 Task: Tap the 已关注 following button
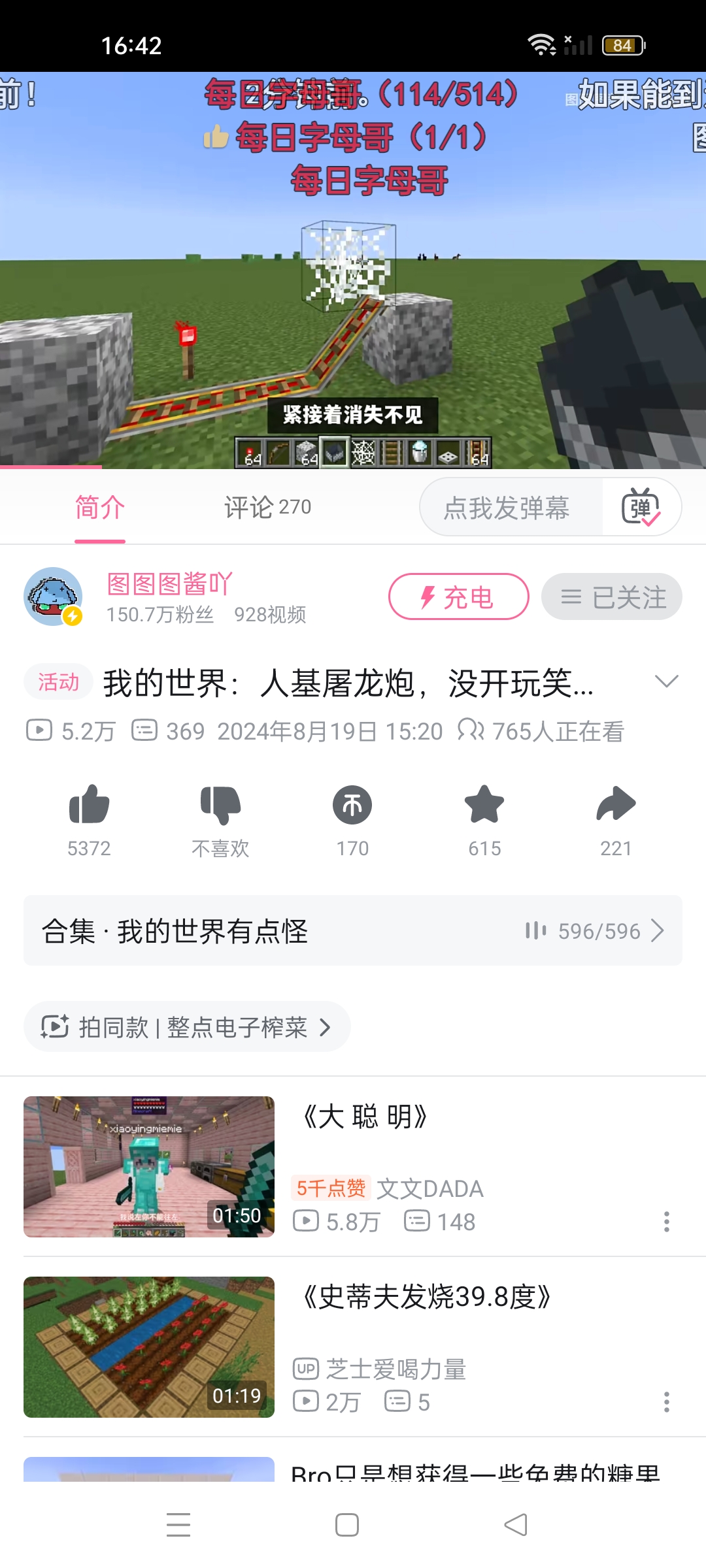(x=612, y=596)
